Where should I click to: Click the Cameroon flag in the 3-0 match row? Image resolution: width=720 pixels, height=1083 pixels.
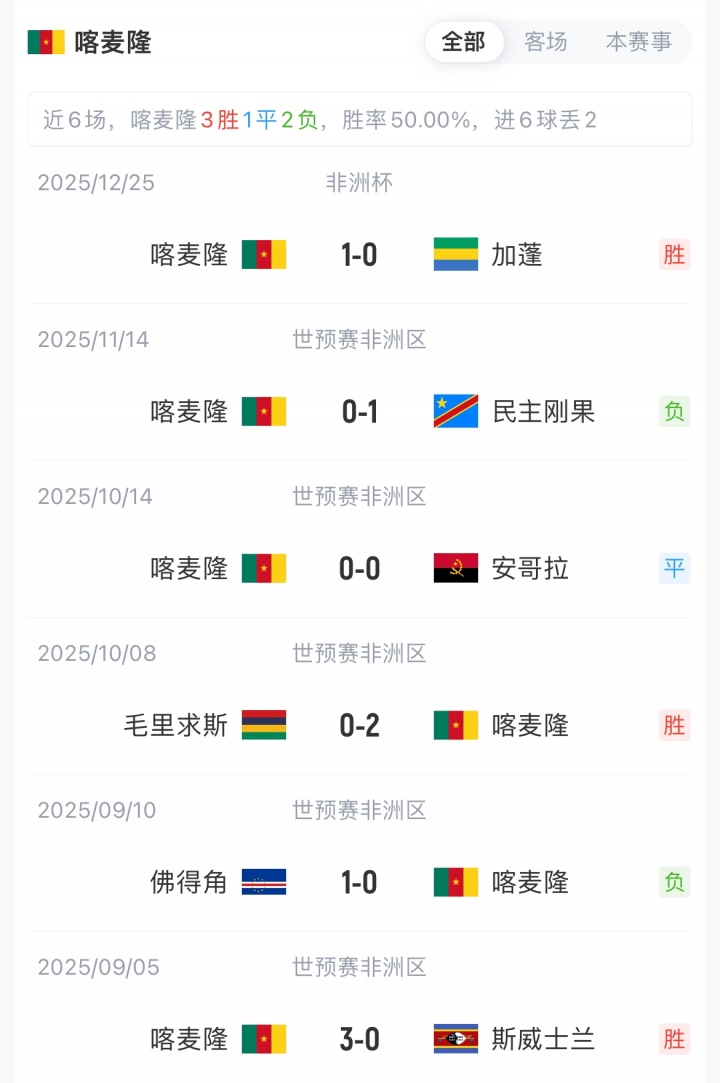click(x=264, y=1039)
